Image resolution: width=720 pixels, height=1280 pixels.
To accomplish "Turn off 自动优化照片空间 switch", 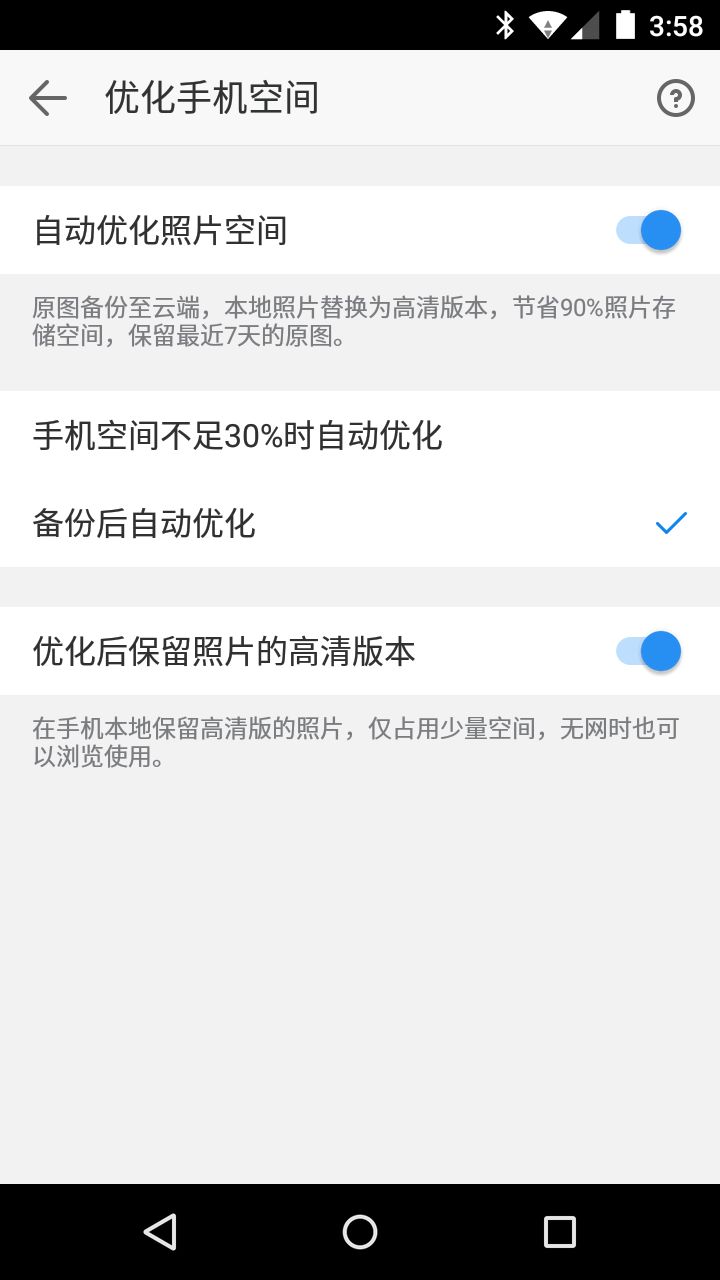I will 648,230.
